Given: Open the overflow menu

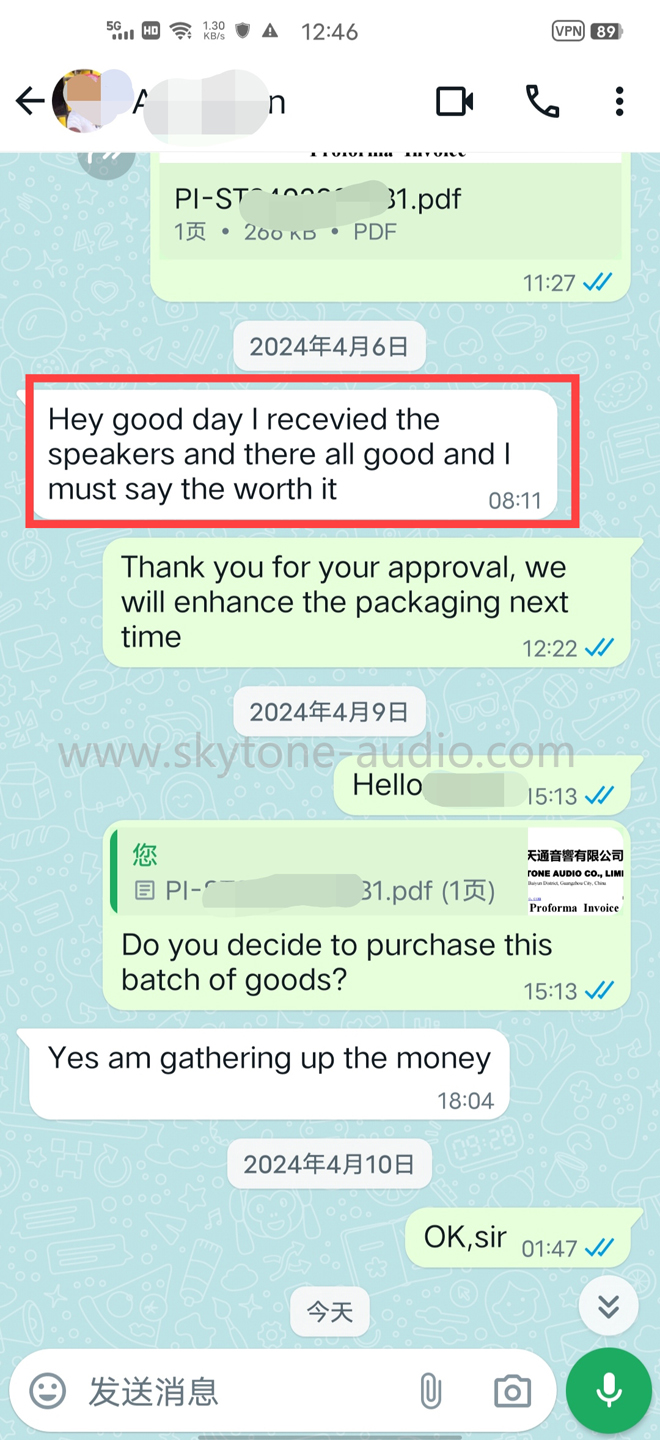Looking at the screenshot, I should coord(619,101).
